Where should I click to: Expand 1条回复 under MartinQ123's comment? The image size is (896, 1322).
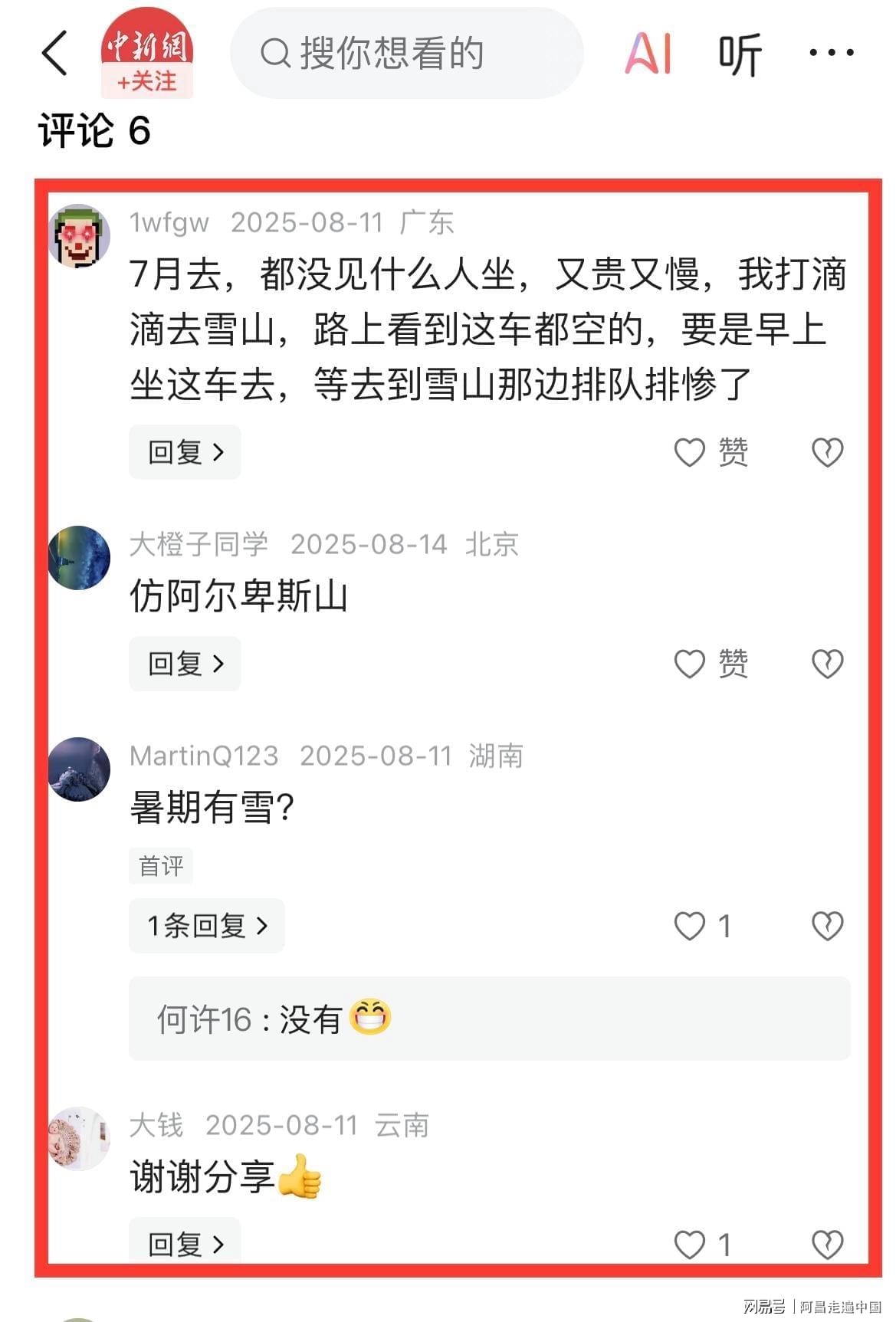207,926
